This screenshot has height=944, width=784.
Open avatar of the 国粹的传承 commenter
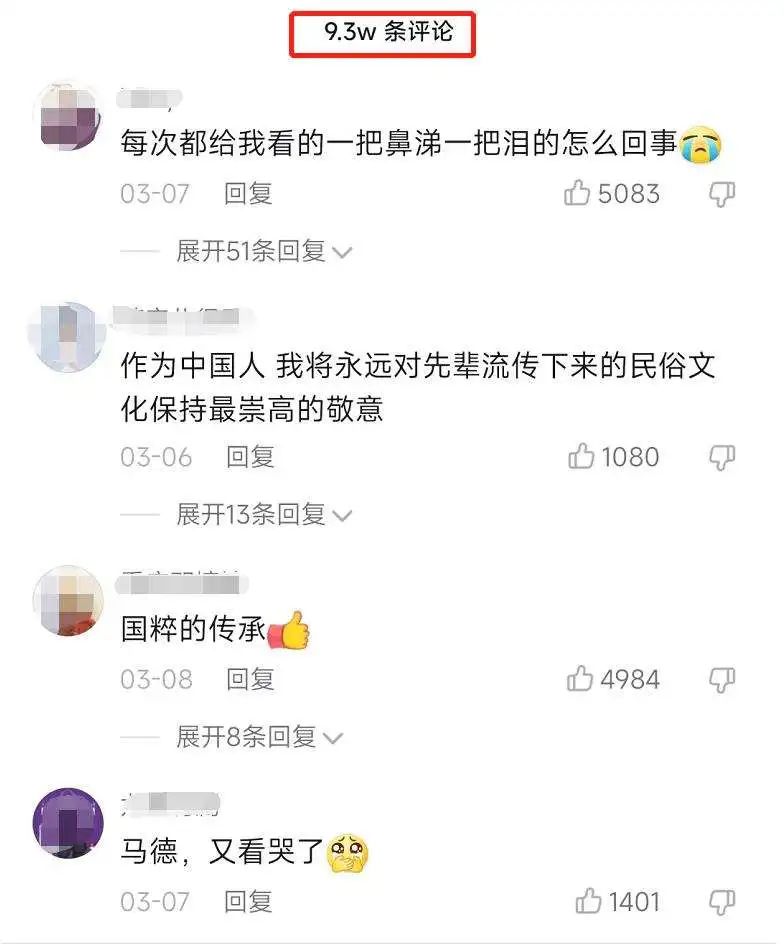68,600
